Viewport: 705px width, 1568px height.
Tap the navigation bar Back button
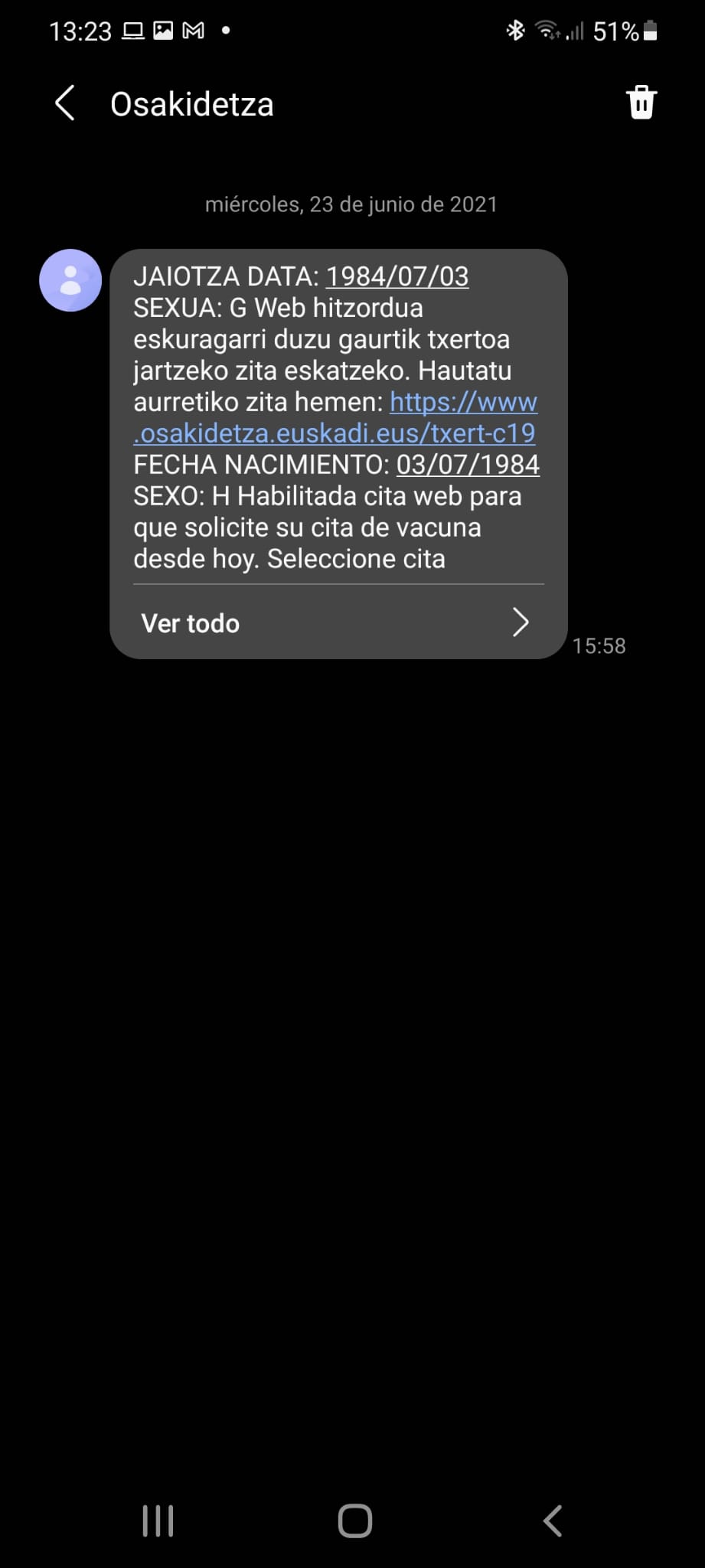[553, 1521]
